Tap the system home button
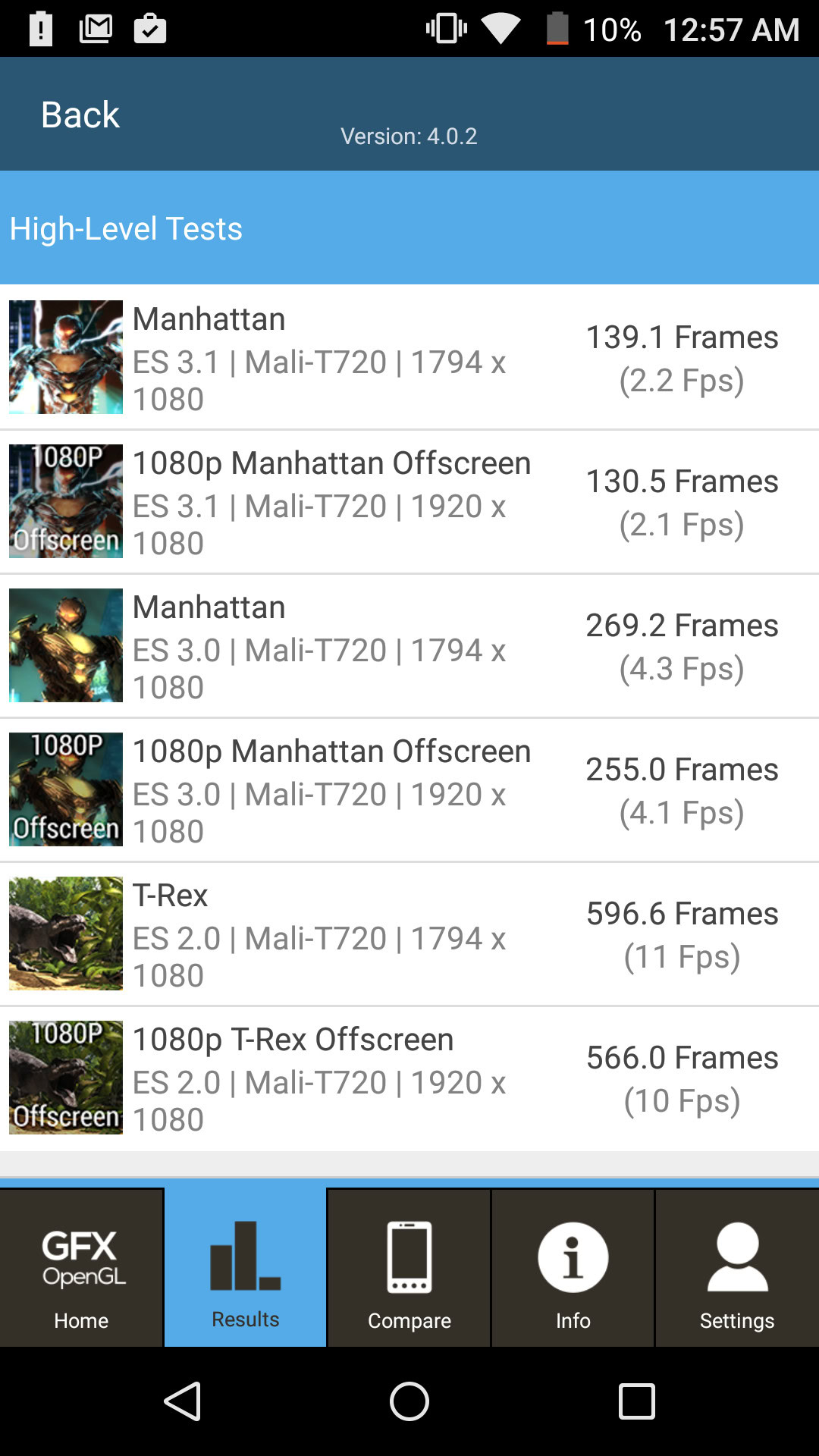 409,1401
